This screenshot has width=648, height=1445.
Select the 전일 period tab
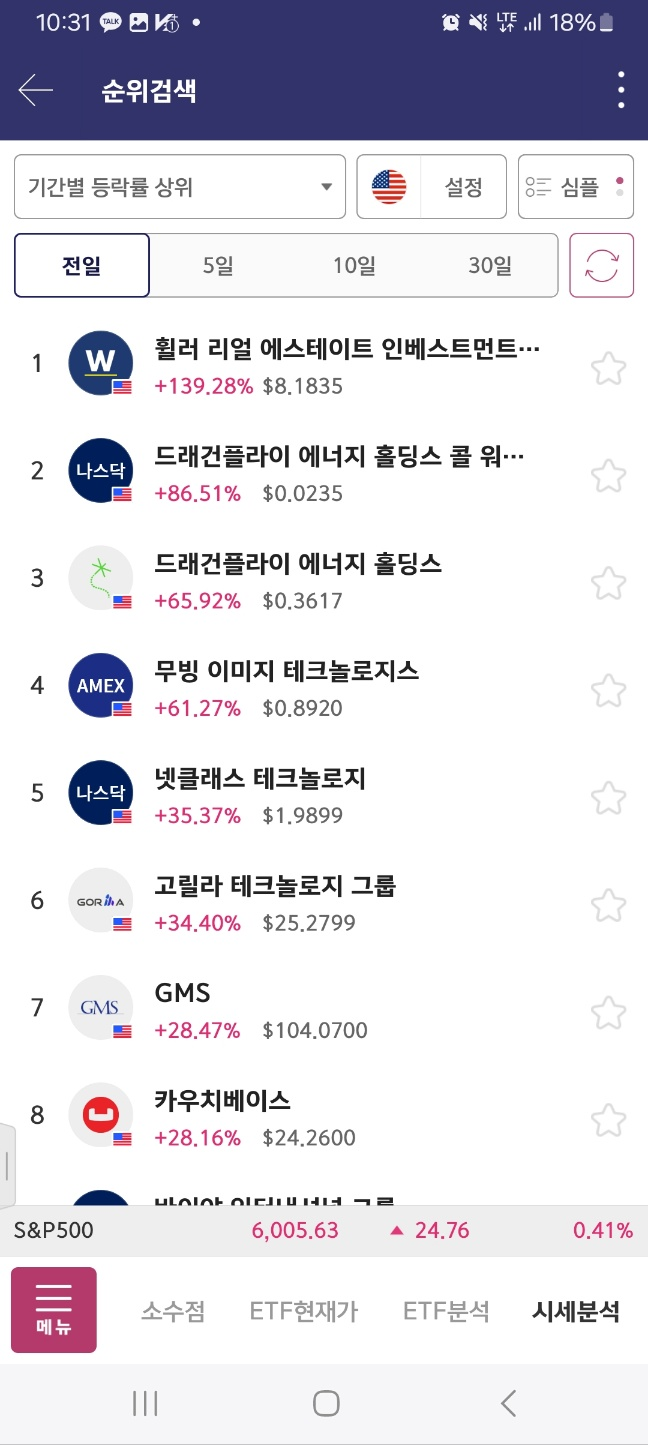[x=82, y=266]
